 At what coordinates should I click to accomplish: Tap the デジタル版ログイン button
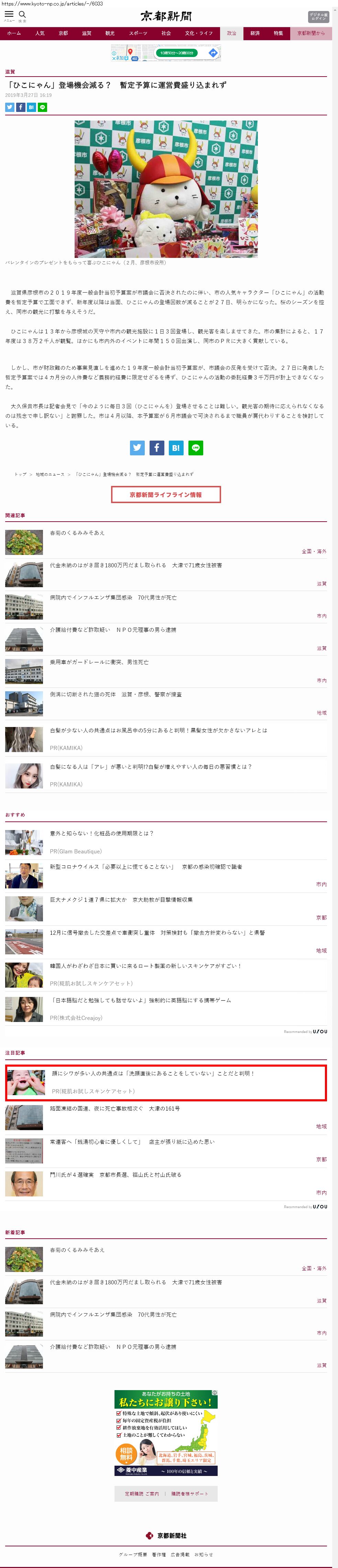318,16
